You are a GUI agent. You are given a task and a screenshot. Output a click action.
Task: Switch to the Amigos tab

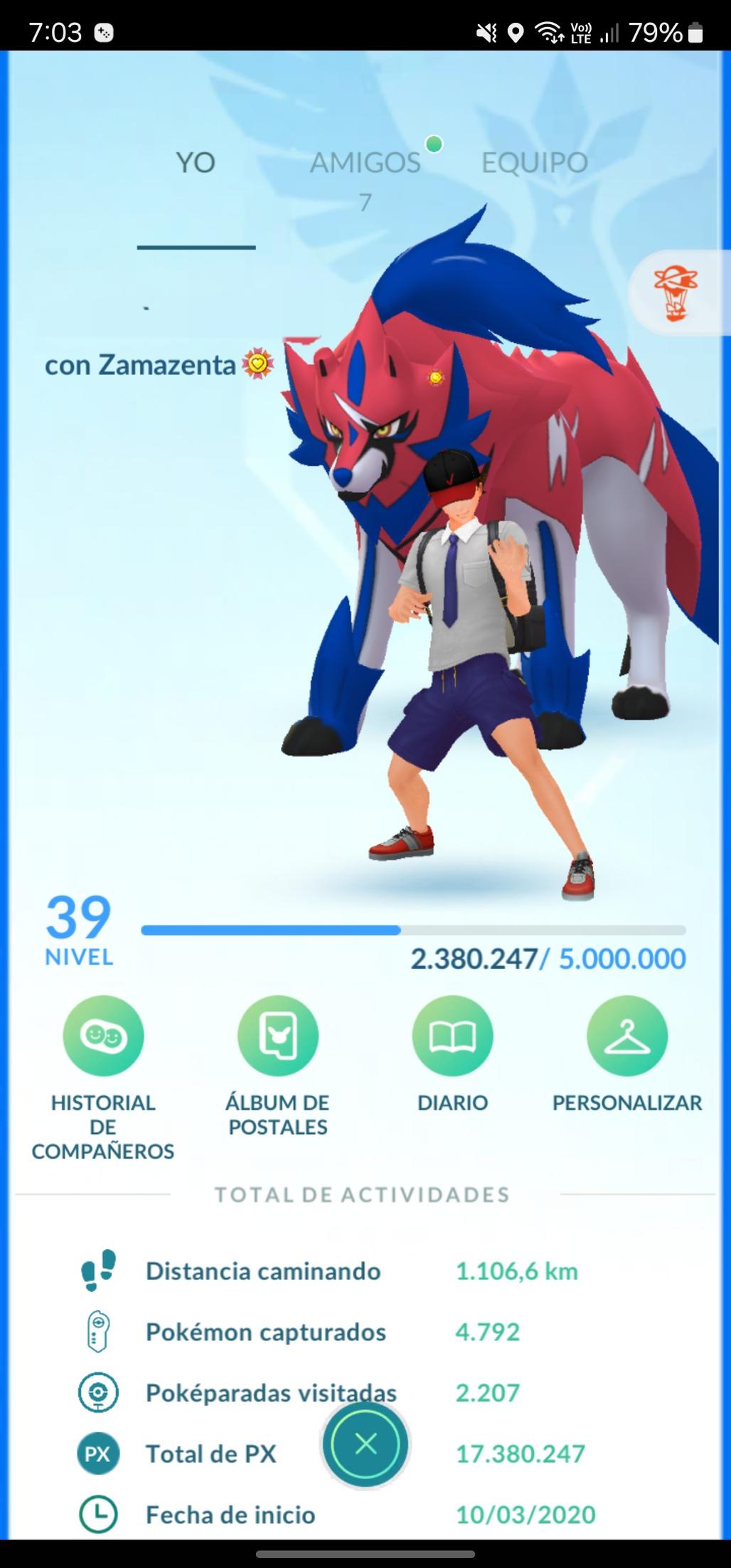(x=365, y=164)
